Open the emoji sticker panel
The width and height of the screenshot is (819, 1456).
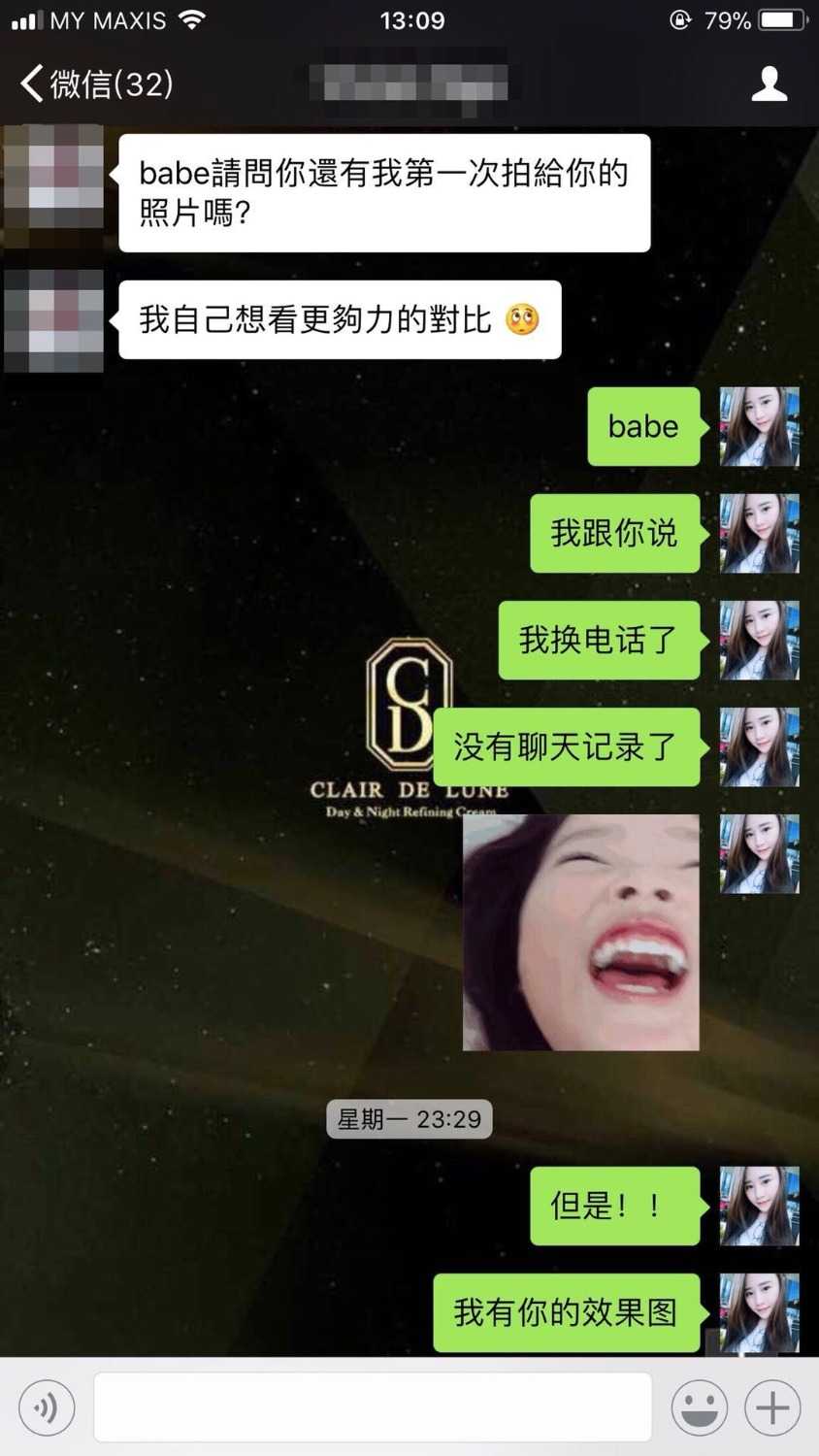coord(699,1406)
